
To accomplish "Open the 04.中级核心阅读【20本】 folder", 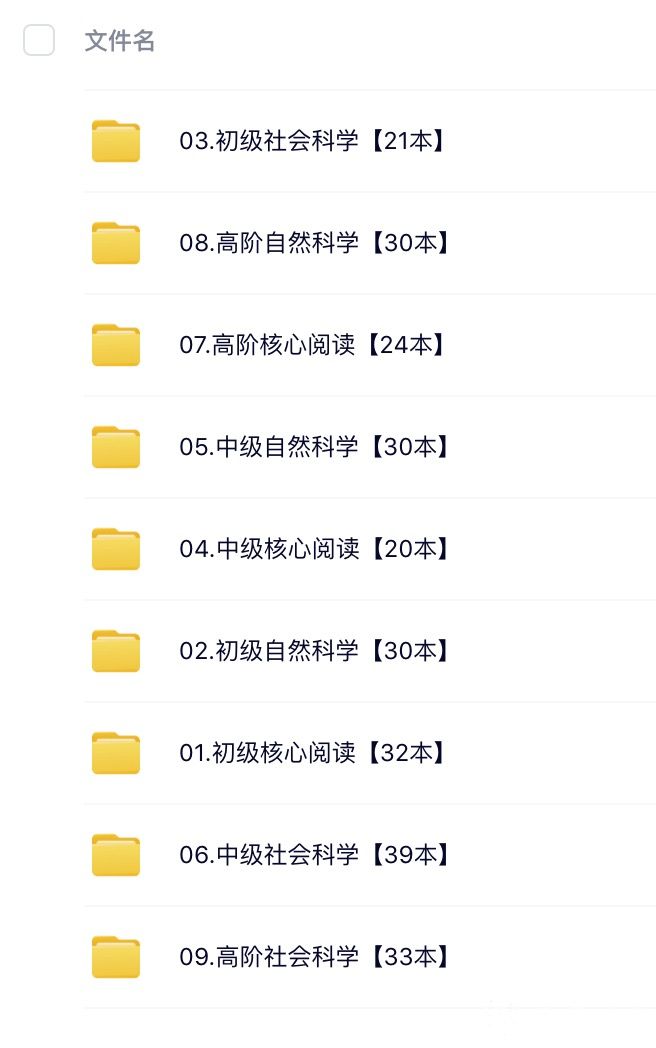I will click(x=312, y=549).
